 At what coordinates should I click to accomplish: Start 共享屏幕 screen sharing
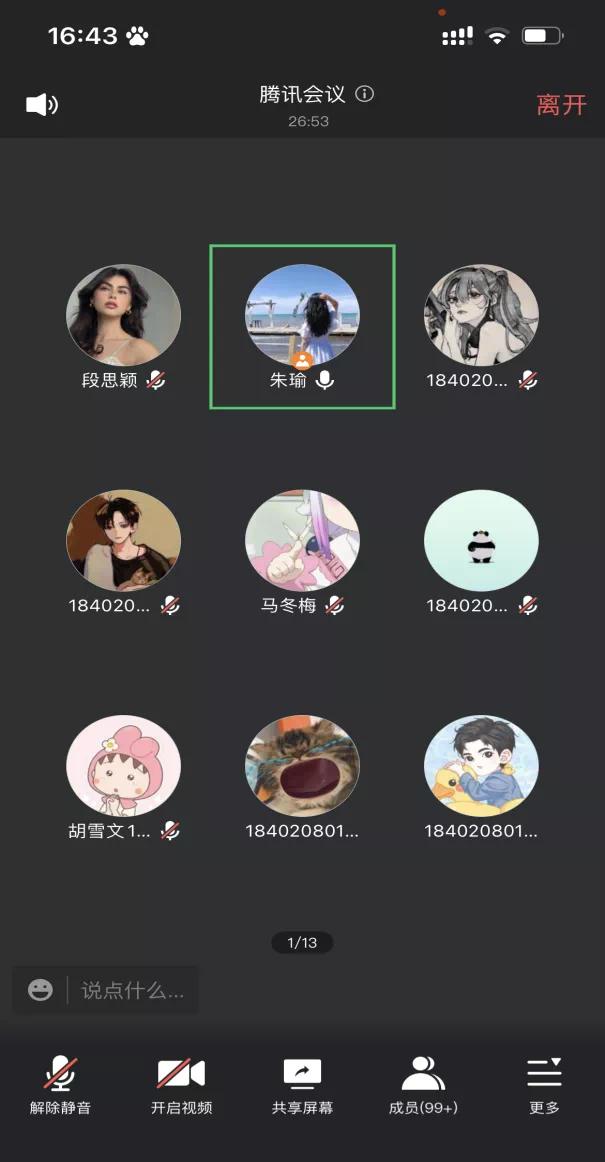tap(302, 1085)
